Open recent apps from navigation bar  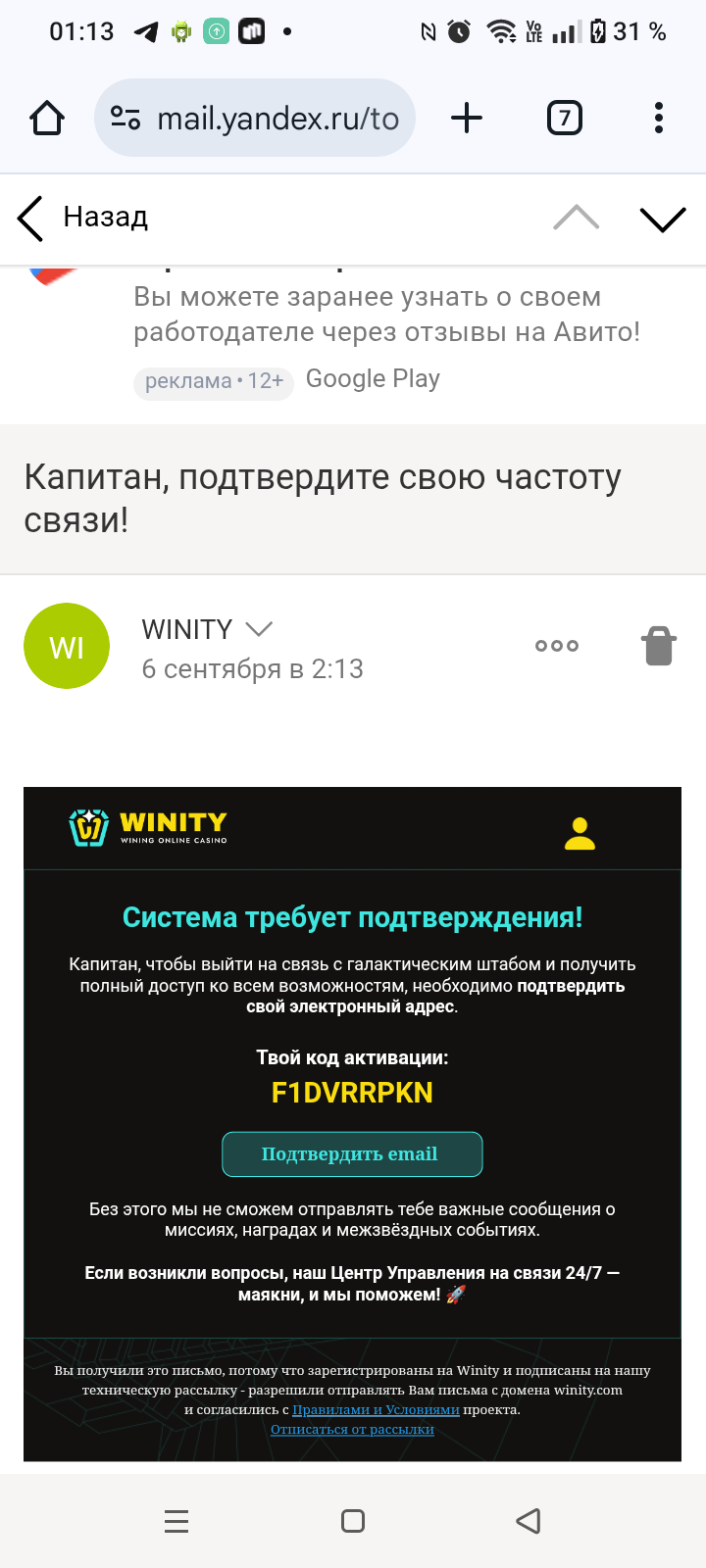(176, 1521)
